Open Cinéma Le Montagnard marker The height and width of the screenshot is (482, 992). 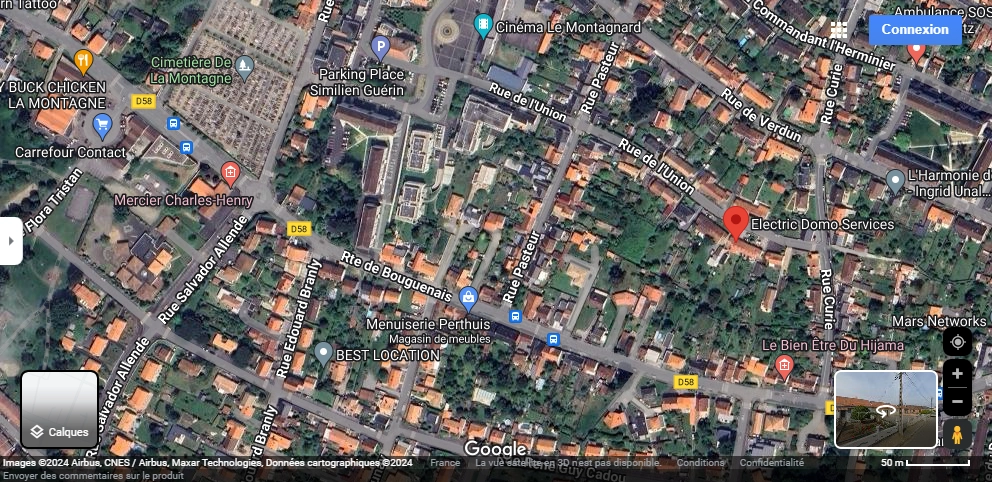(x=484, y=25)
